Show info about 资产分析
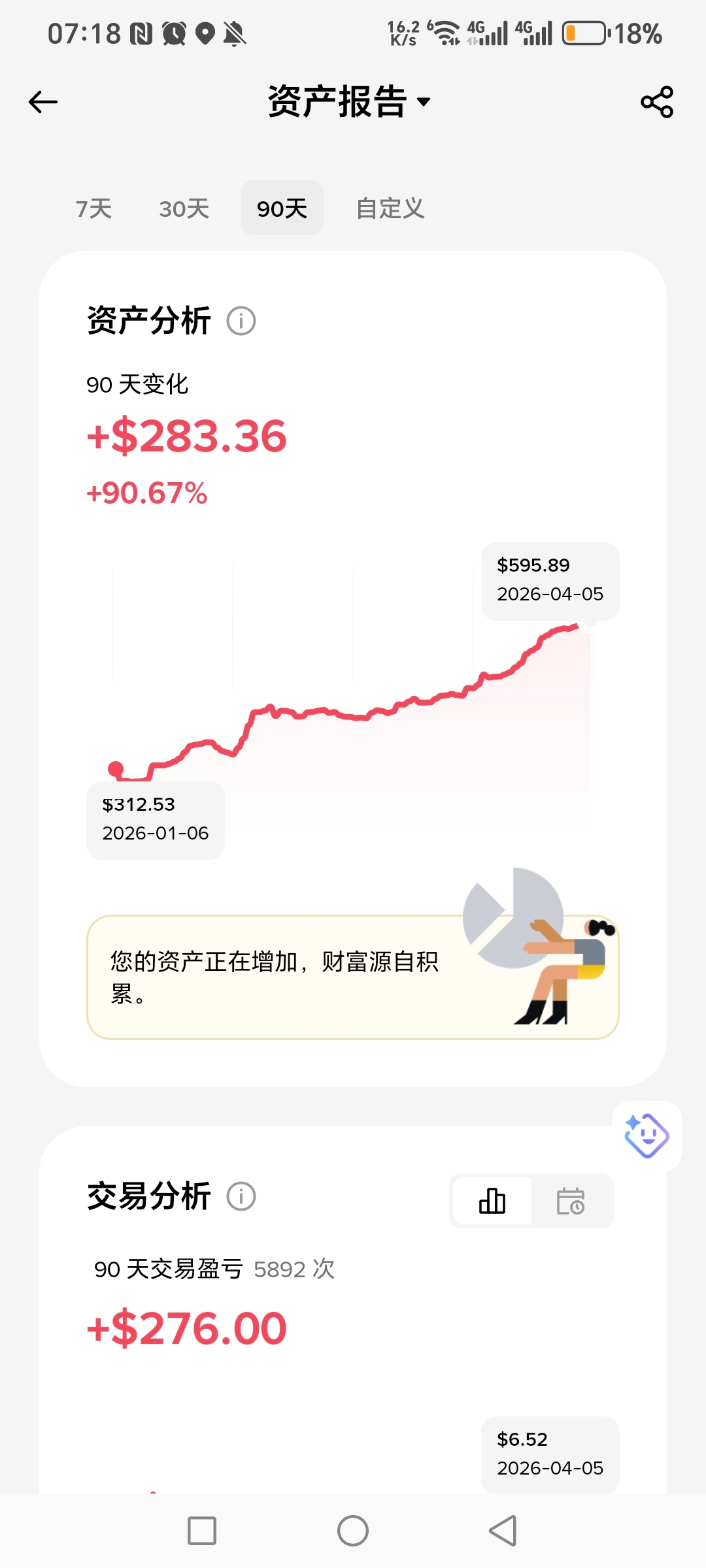706x1568 pixels. click(241, 321)
